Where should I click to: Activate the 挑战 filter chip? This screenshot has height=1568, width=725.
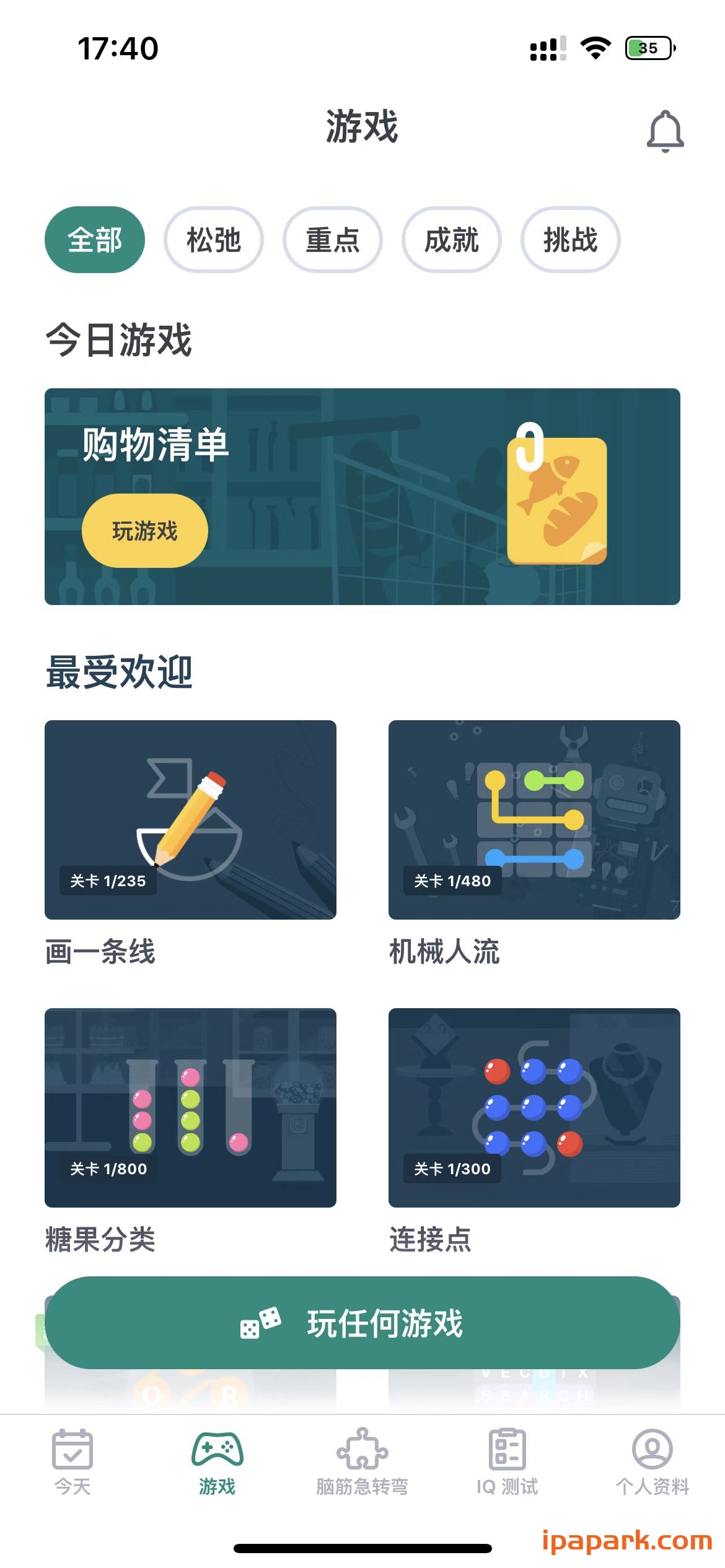coord(569,240)
